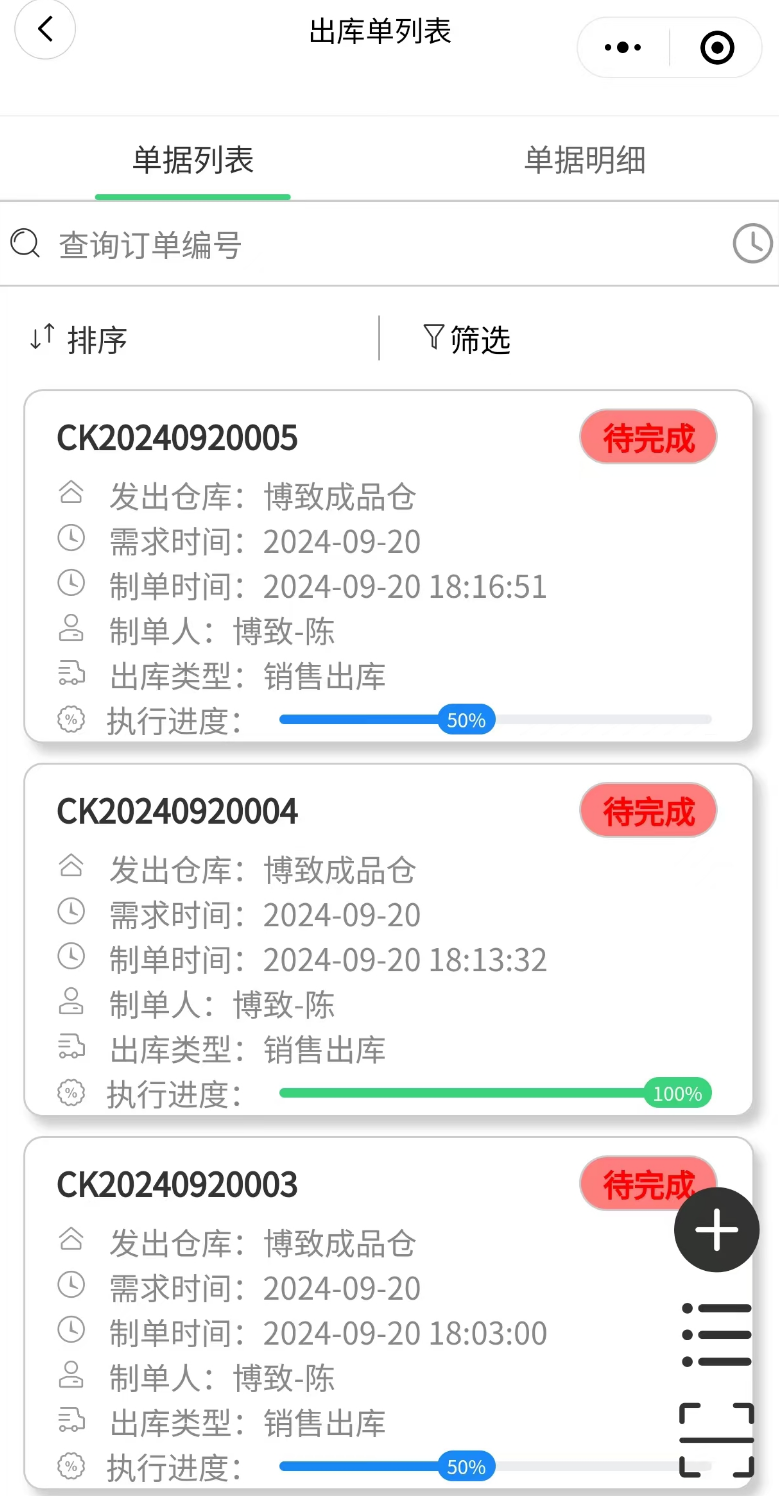Open outbound order CK20240920003
This screenshot has height=1496, width=779.
(x=388, y=1312)
